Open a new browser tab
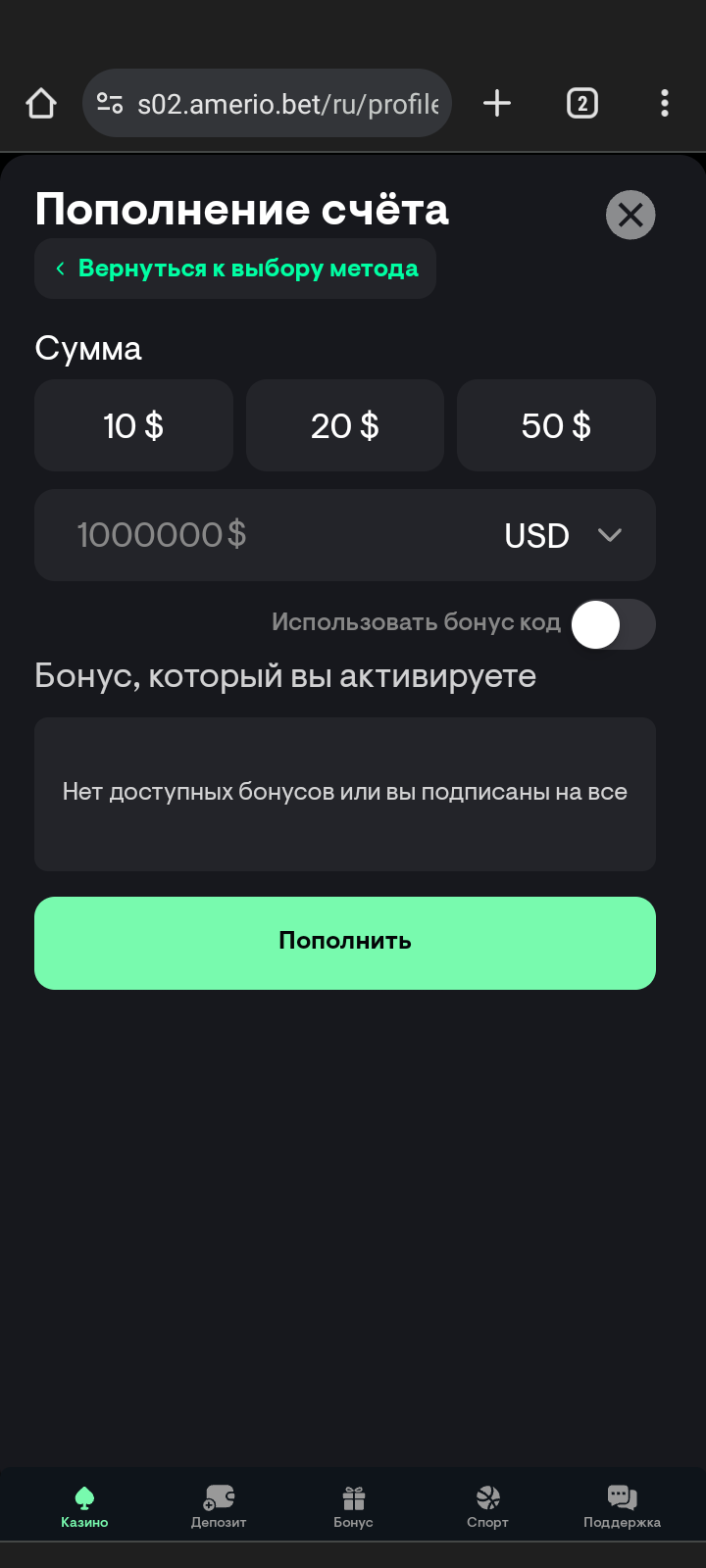Image resolution: width=706 pixels, height=1568 pixels. (497, 103)
